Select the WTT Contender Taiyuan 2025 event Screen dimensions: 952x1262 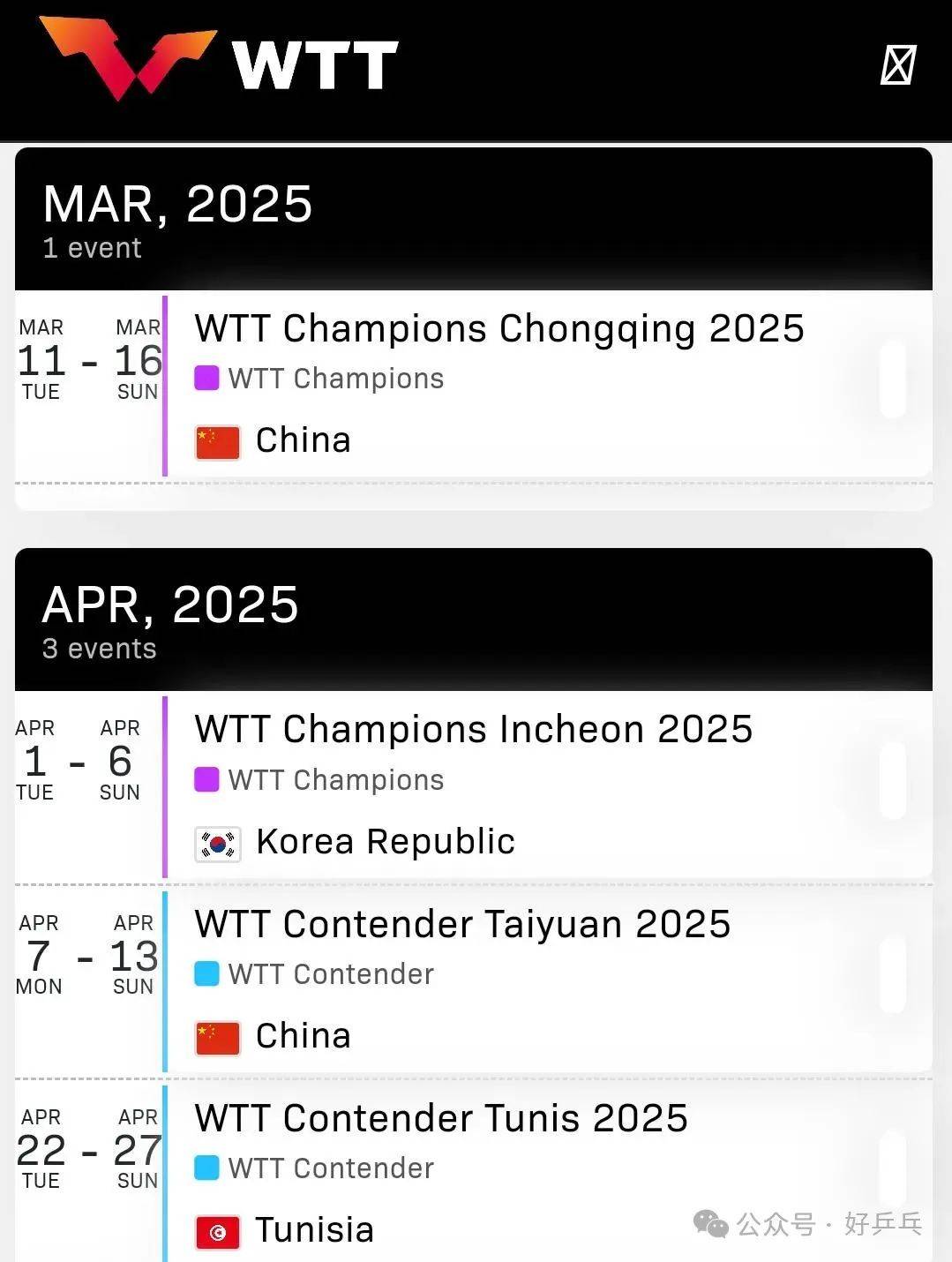tap(462, 925)
